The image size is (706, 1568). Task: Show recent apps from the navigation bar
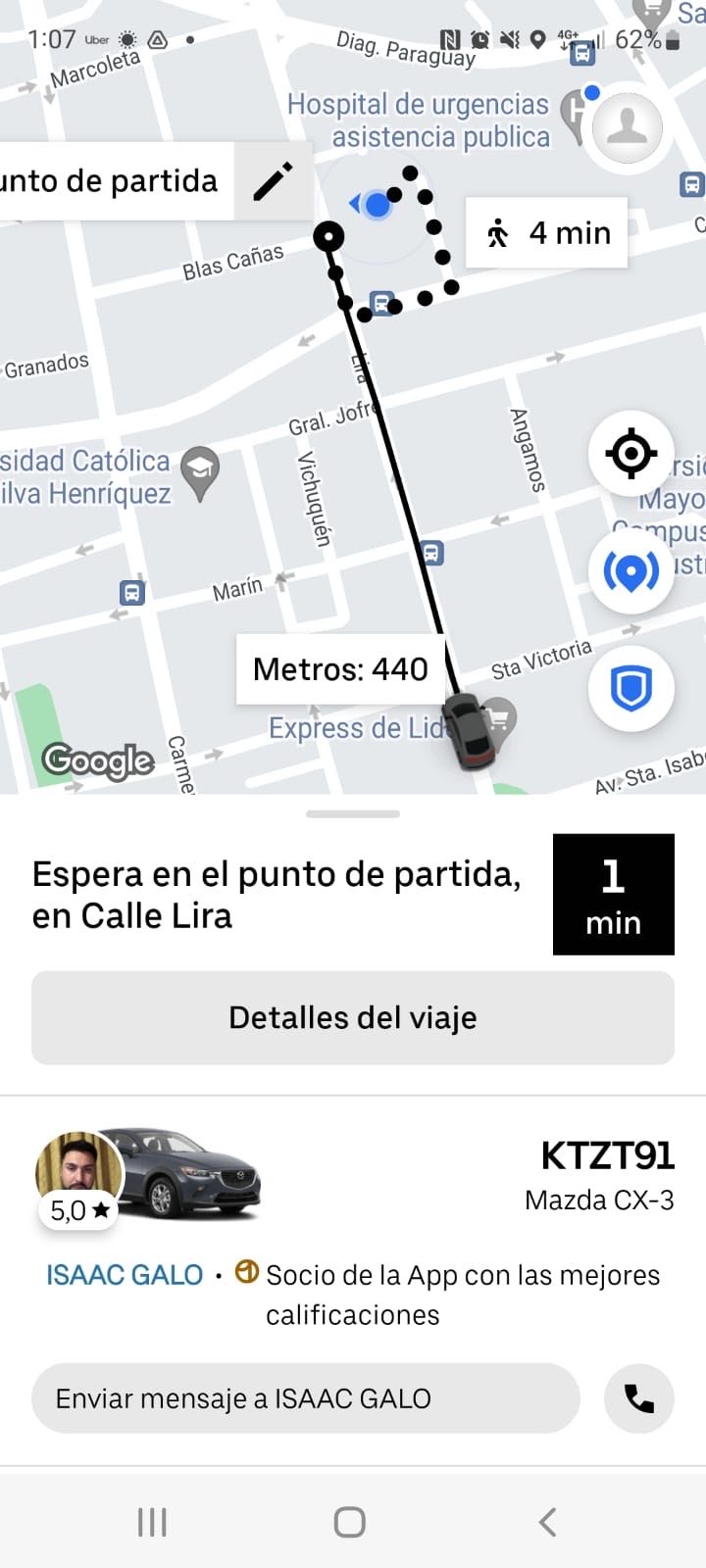coord(152,1522)
